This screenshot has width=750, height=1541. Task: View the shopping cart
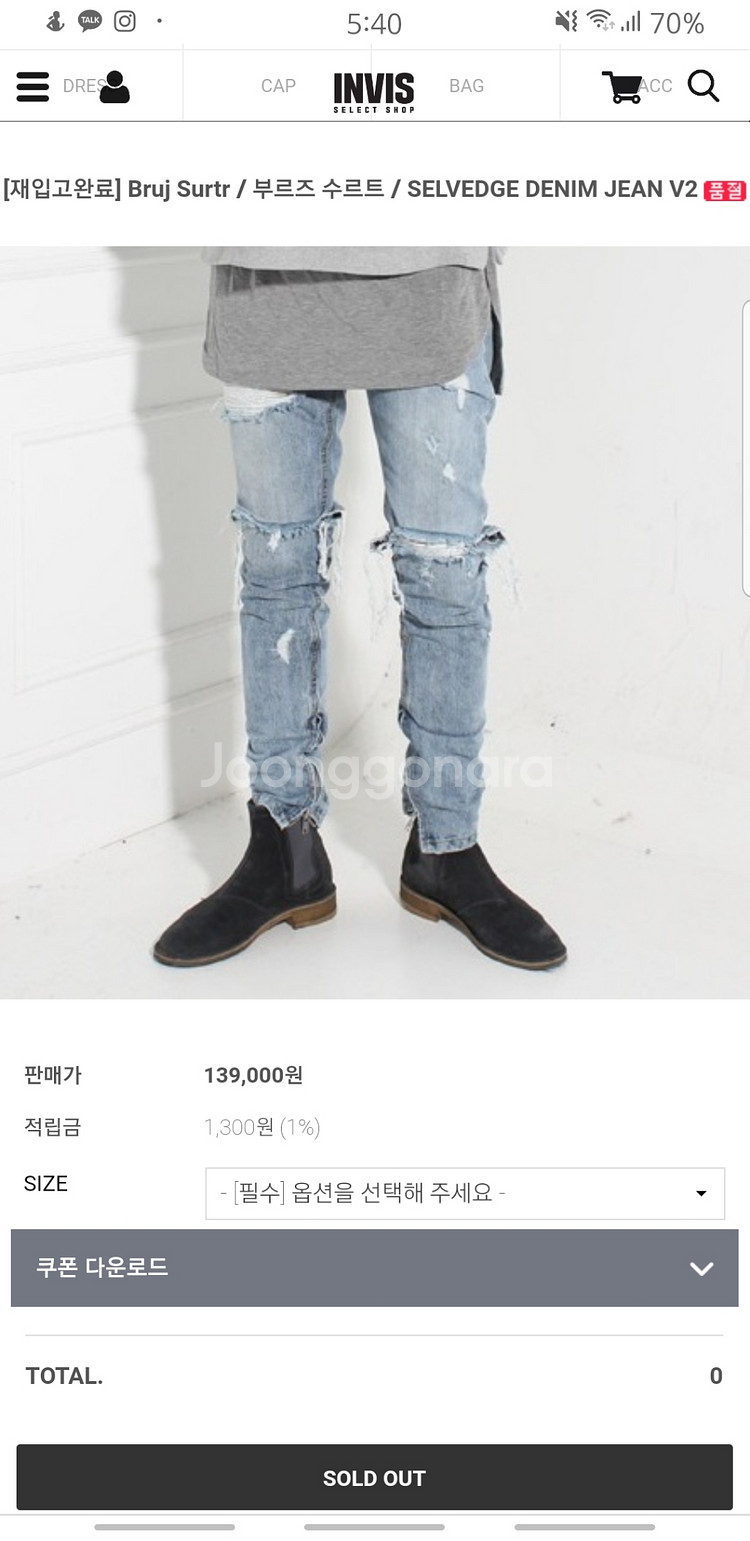tap(621, 87)
